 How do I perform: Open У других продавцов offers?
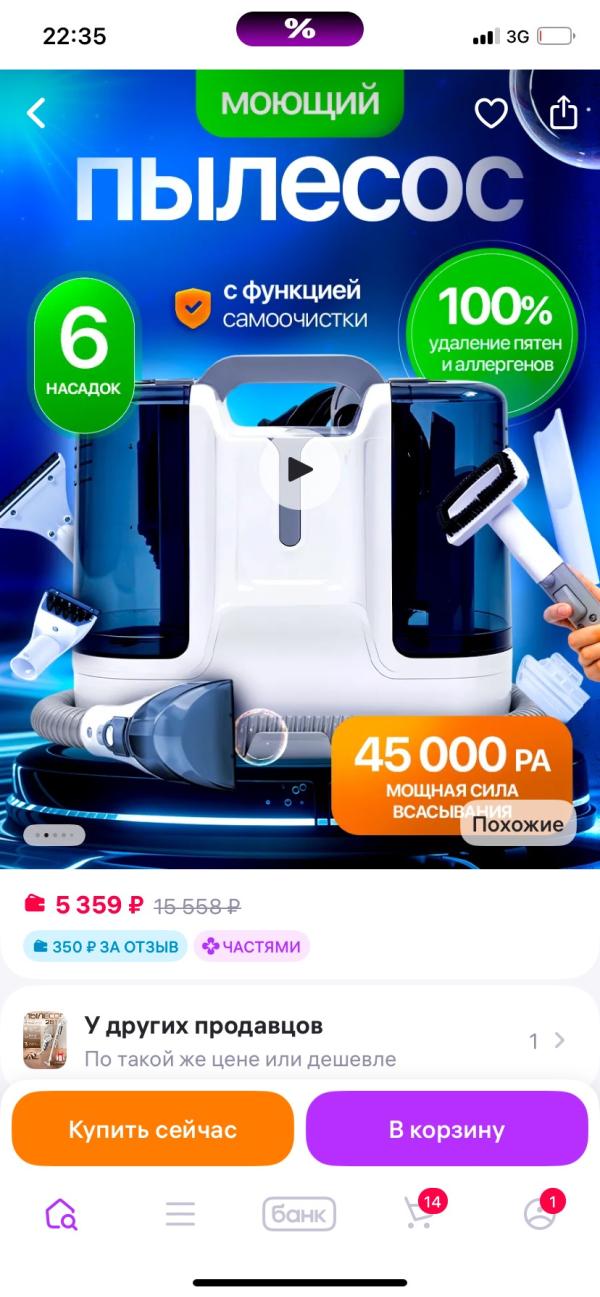300,1041
